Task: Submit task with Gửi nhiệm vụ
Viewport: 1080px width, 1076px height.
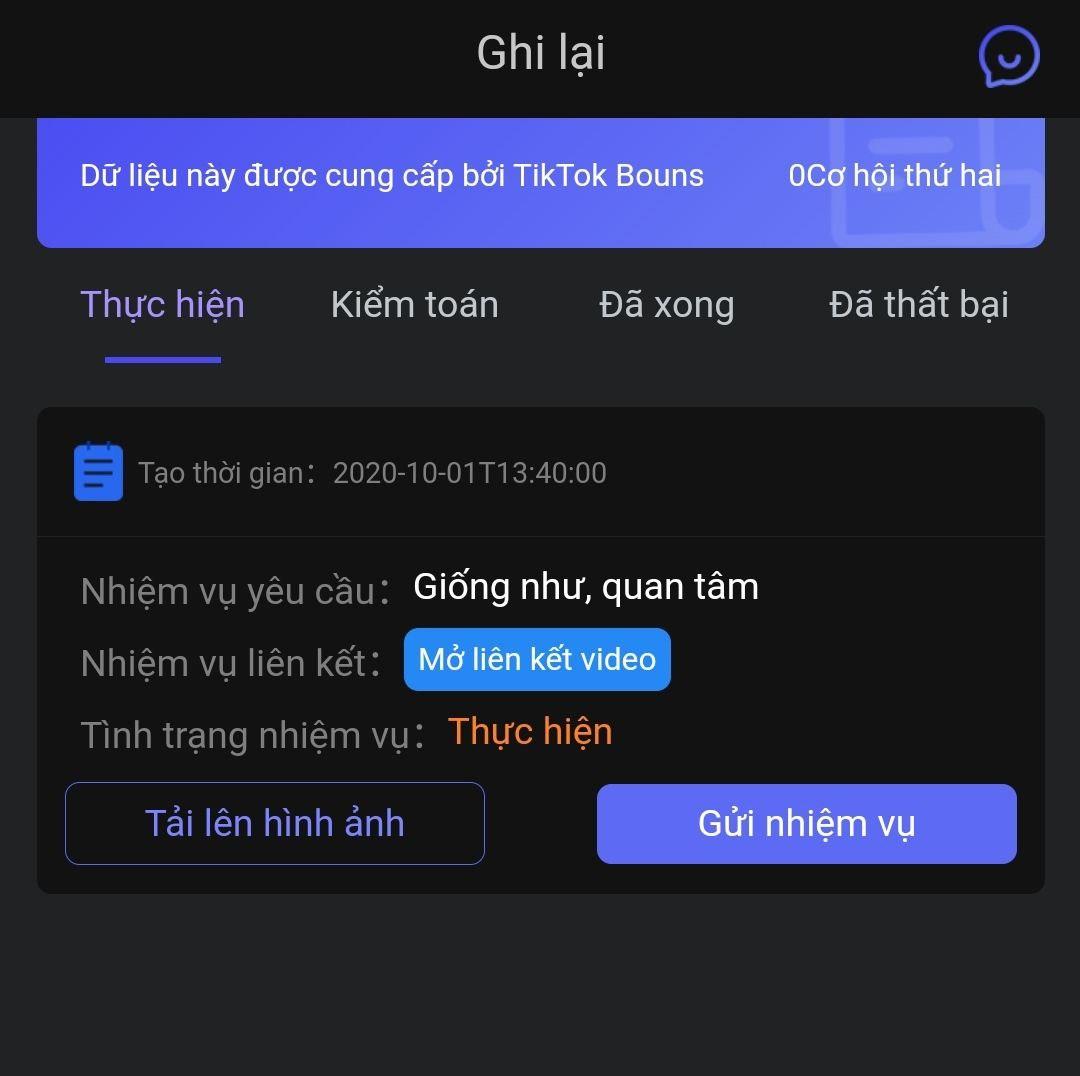Action: (x=806, y=823)
